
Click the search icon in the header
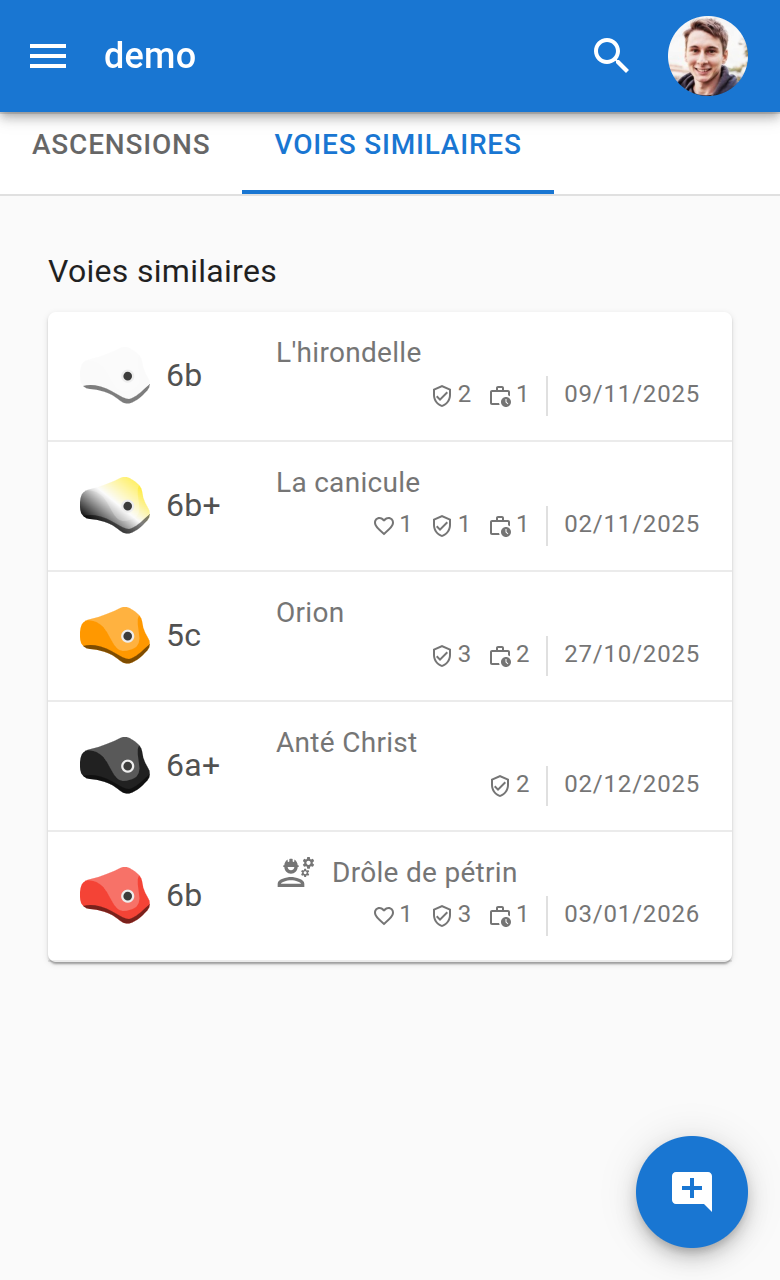click(x=611, y=56)
